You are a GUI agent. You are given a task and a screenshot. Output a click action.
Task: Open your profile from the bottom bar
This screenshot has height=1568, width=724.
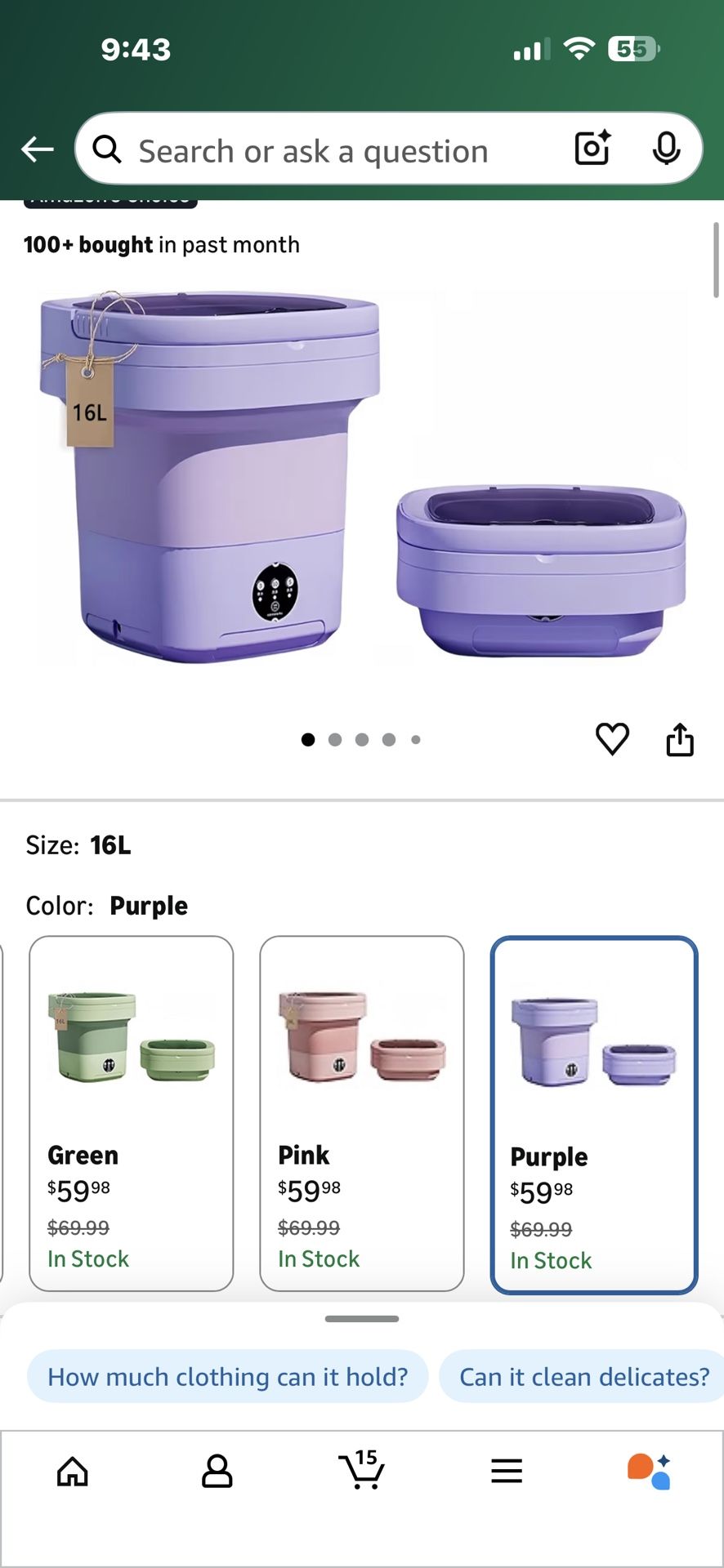(x=217, y=1470)
